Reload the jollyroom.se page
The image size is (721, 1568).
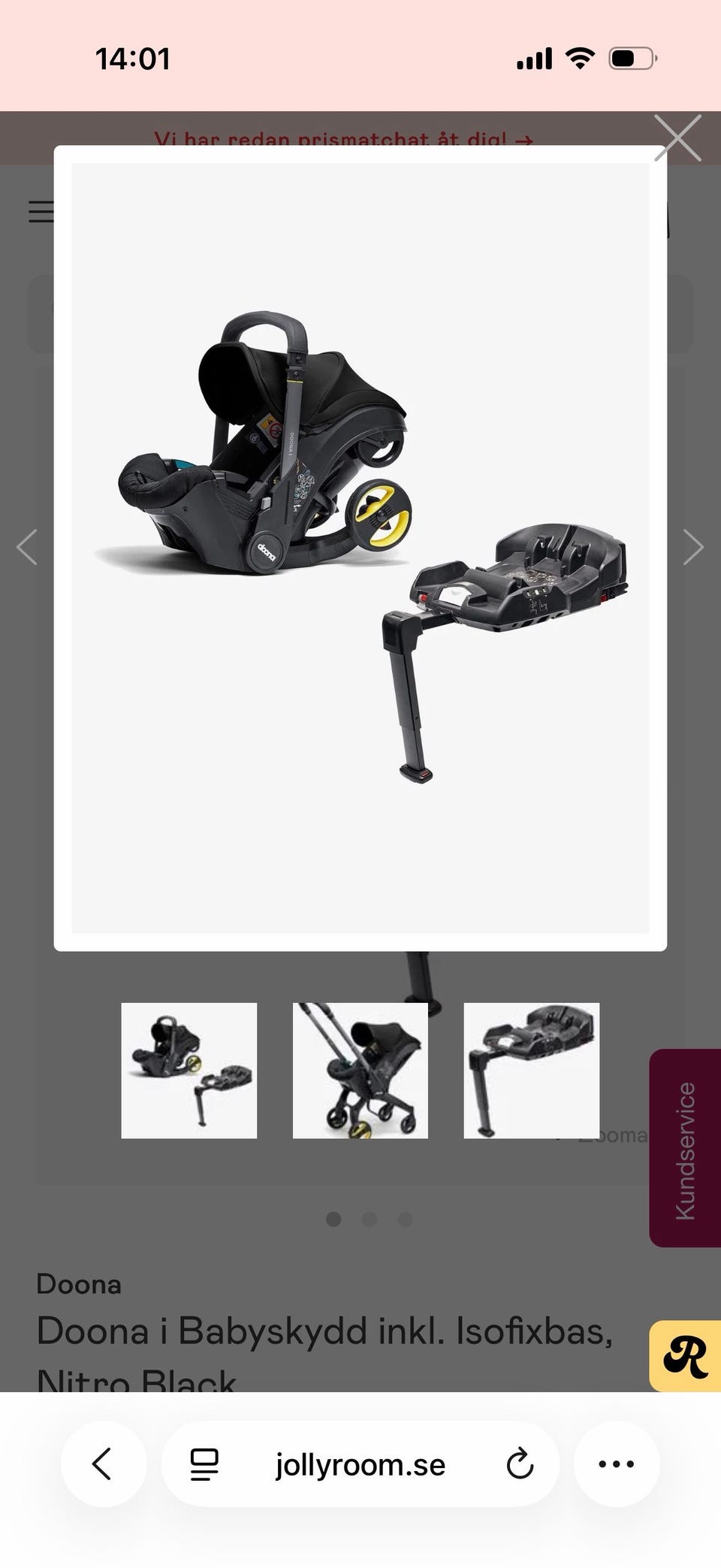pyautogui.click(x=520, y=1464)
